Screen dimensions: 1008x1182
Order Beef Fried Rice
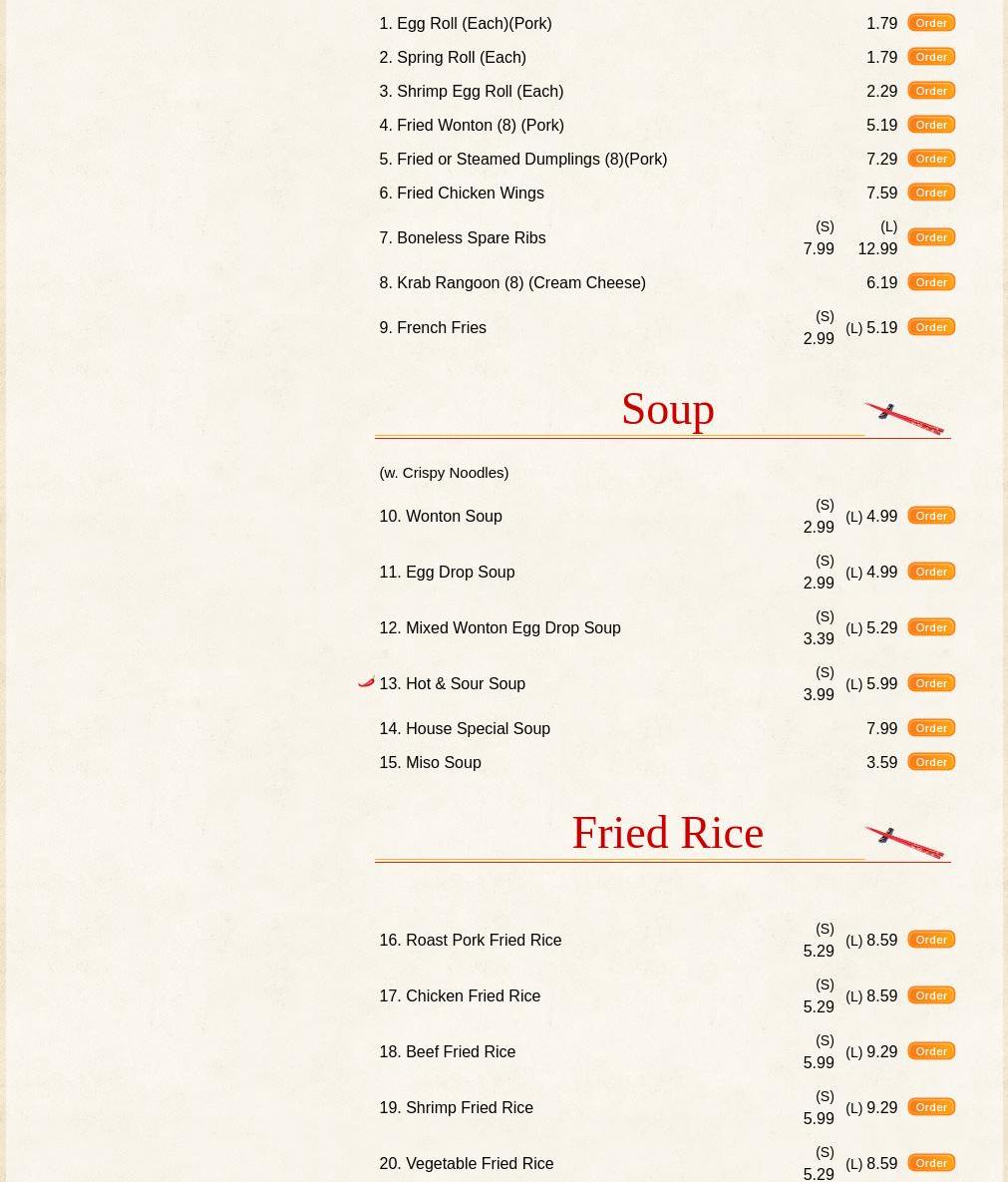[x=931, y=1051]
